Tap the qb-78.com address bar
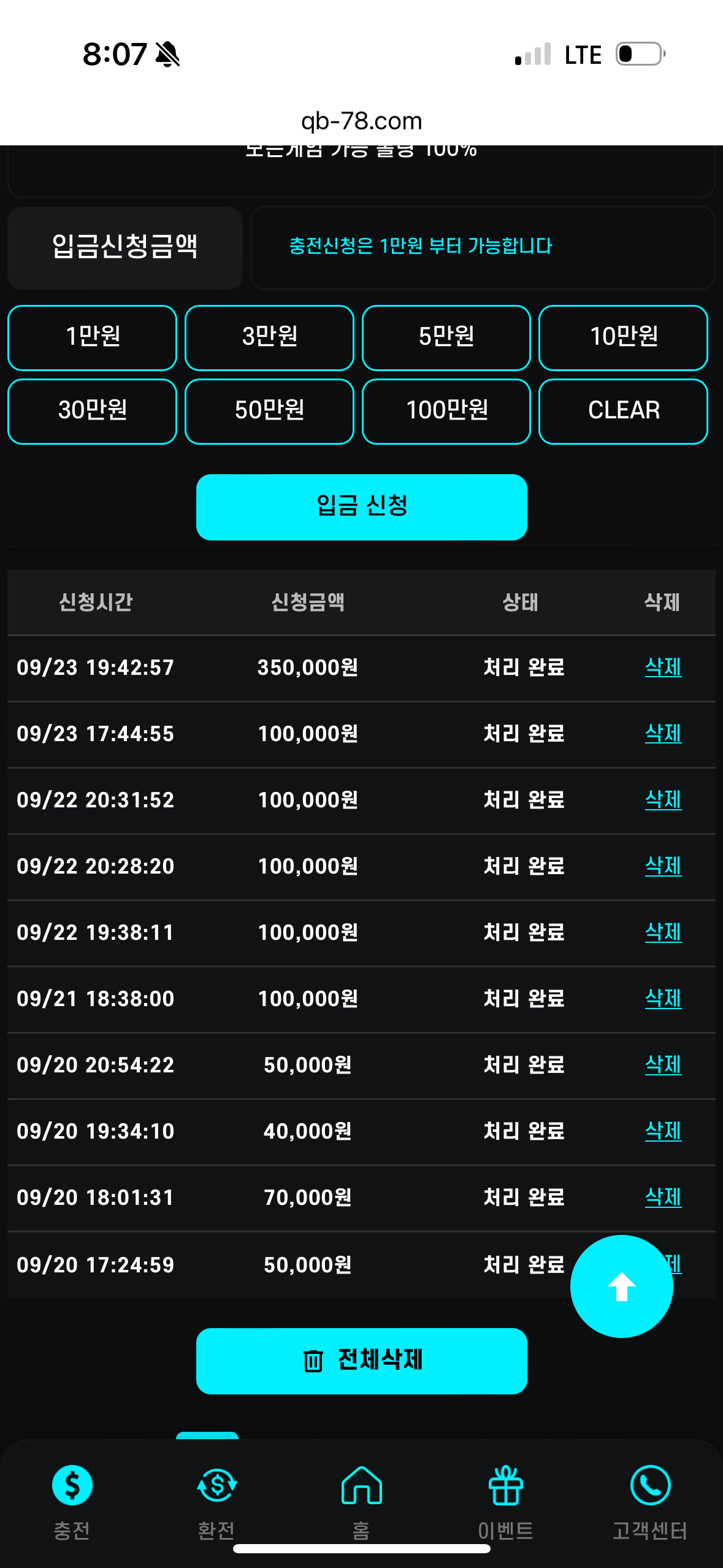Screen dimensions: 723x1568 tap(361, 121)
